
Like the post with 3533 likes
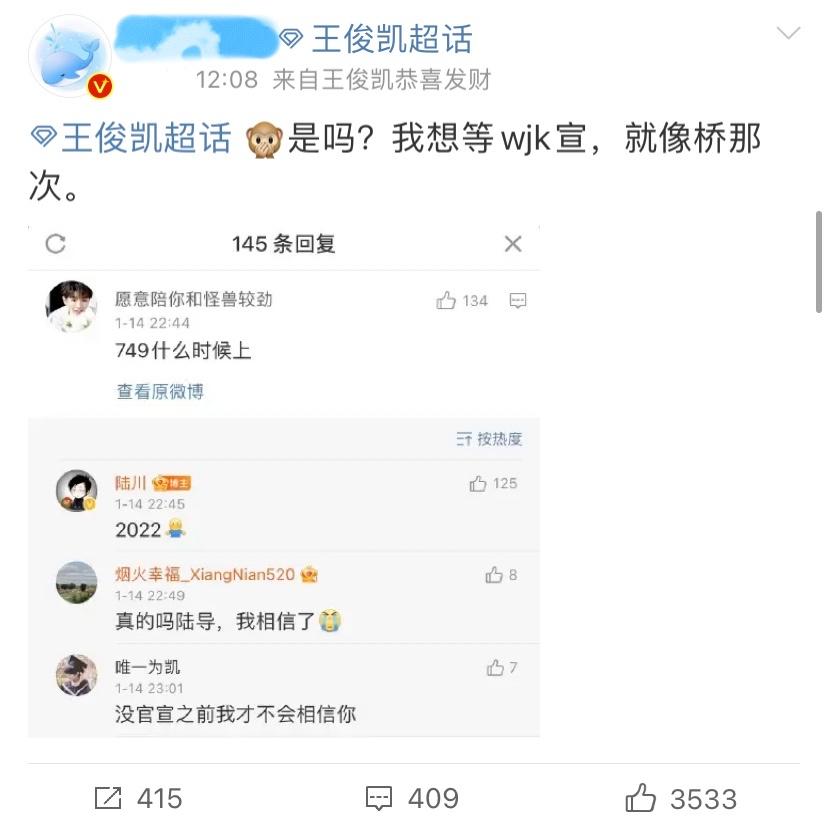681,798
